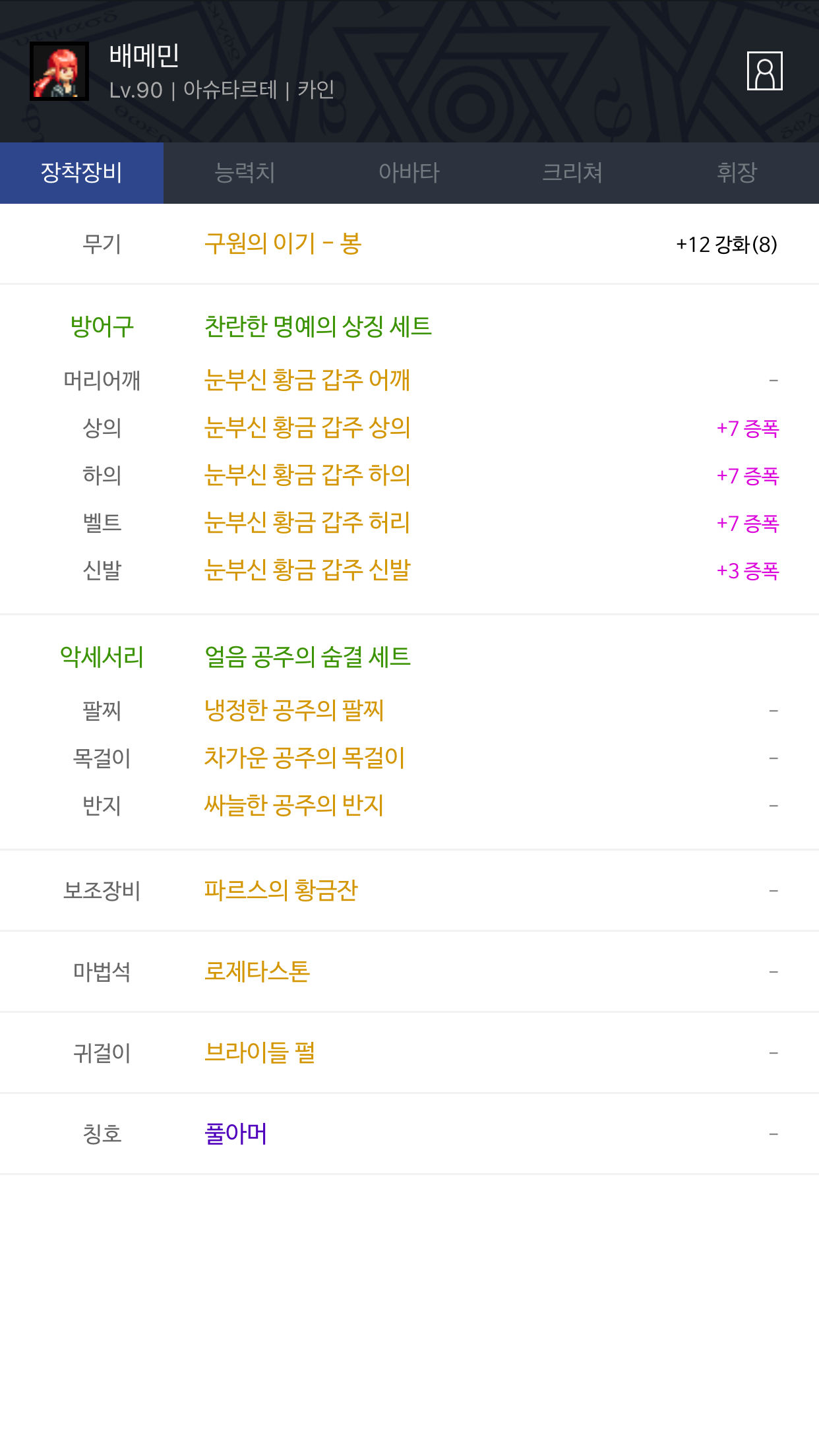
Task: Open the character profile icon
Action: click(764, 71)
